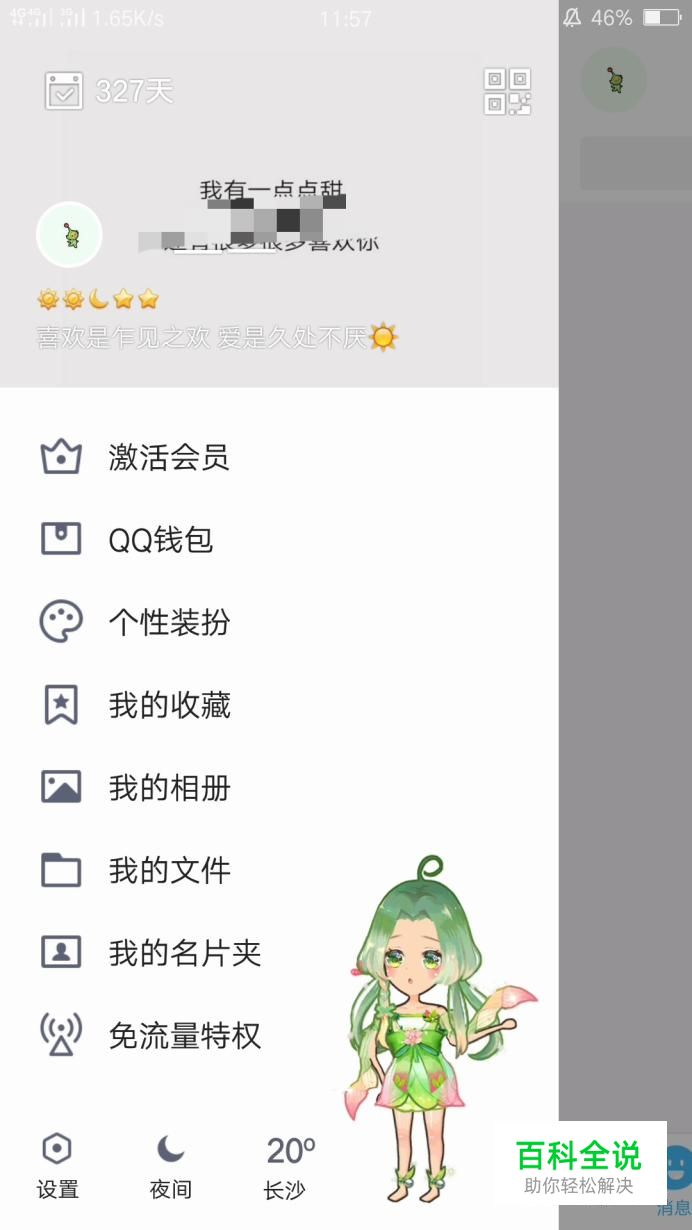Tap the profile avatar in the drawer
This screenshot has width=692, height=1230.
[69, 235]
